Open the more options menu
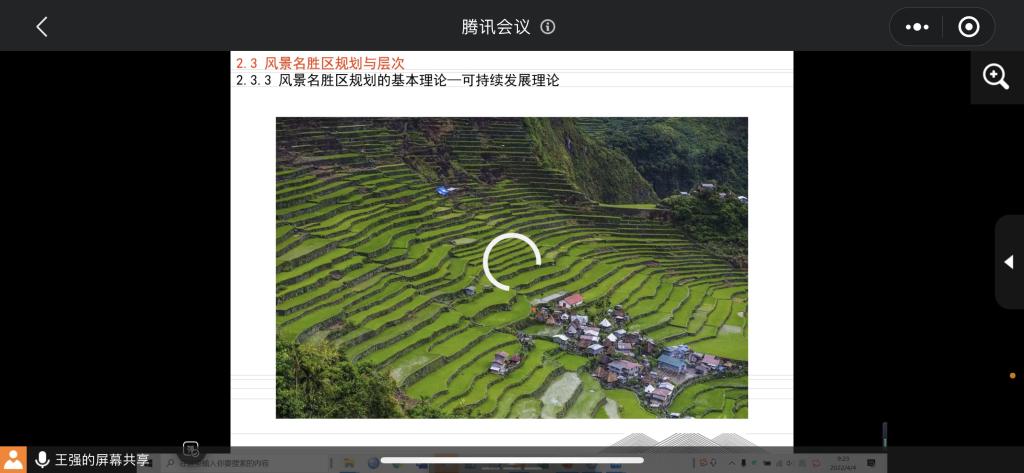The height and width of the screenshot is (473, 1024). 916,27
